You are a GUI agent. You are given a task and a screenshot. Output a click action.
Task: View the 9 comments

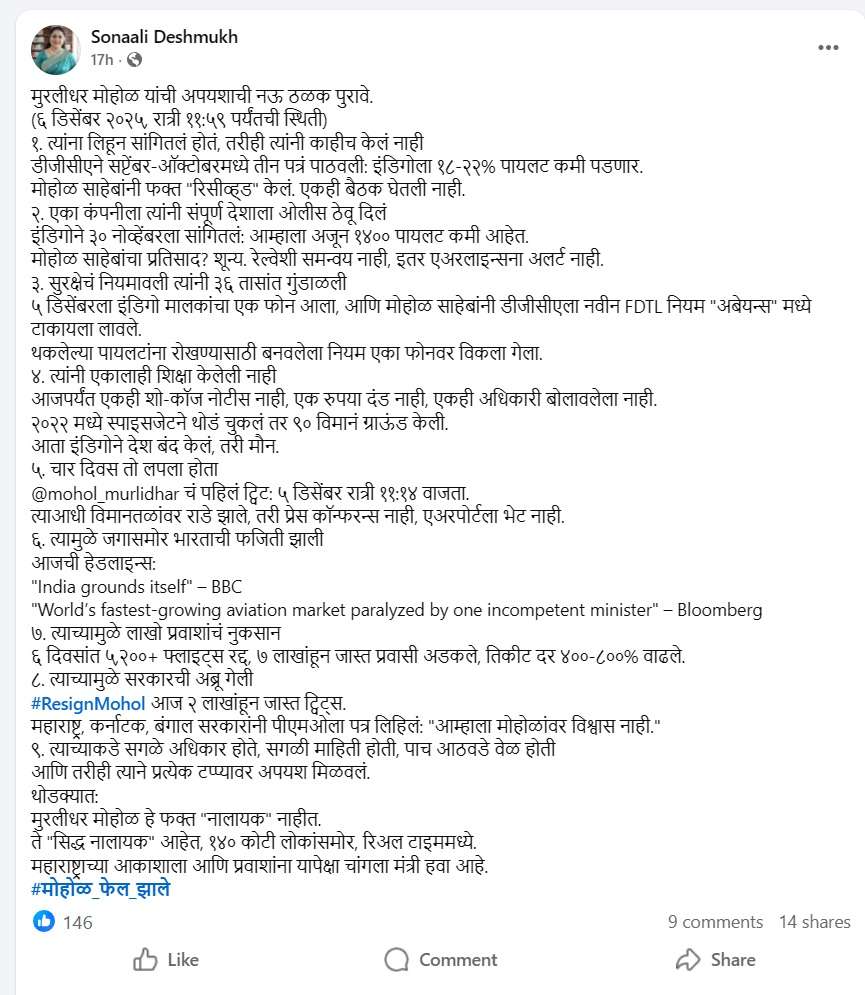[715, 922]
